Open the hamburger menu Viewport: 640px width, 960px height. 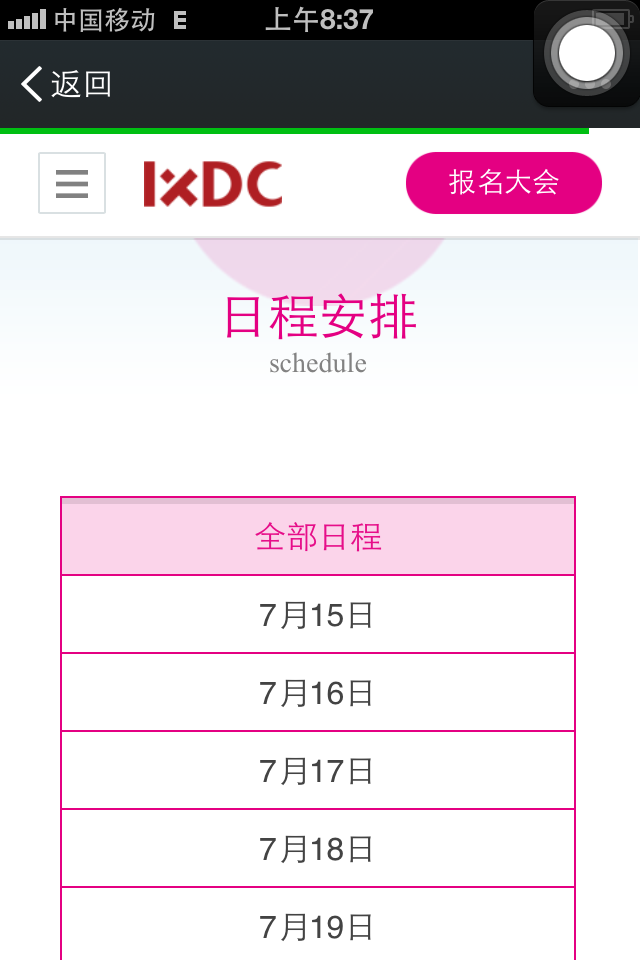point(72,183)
